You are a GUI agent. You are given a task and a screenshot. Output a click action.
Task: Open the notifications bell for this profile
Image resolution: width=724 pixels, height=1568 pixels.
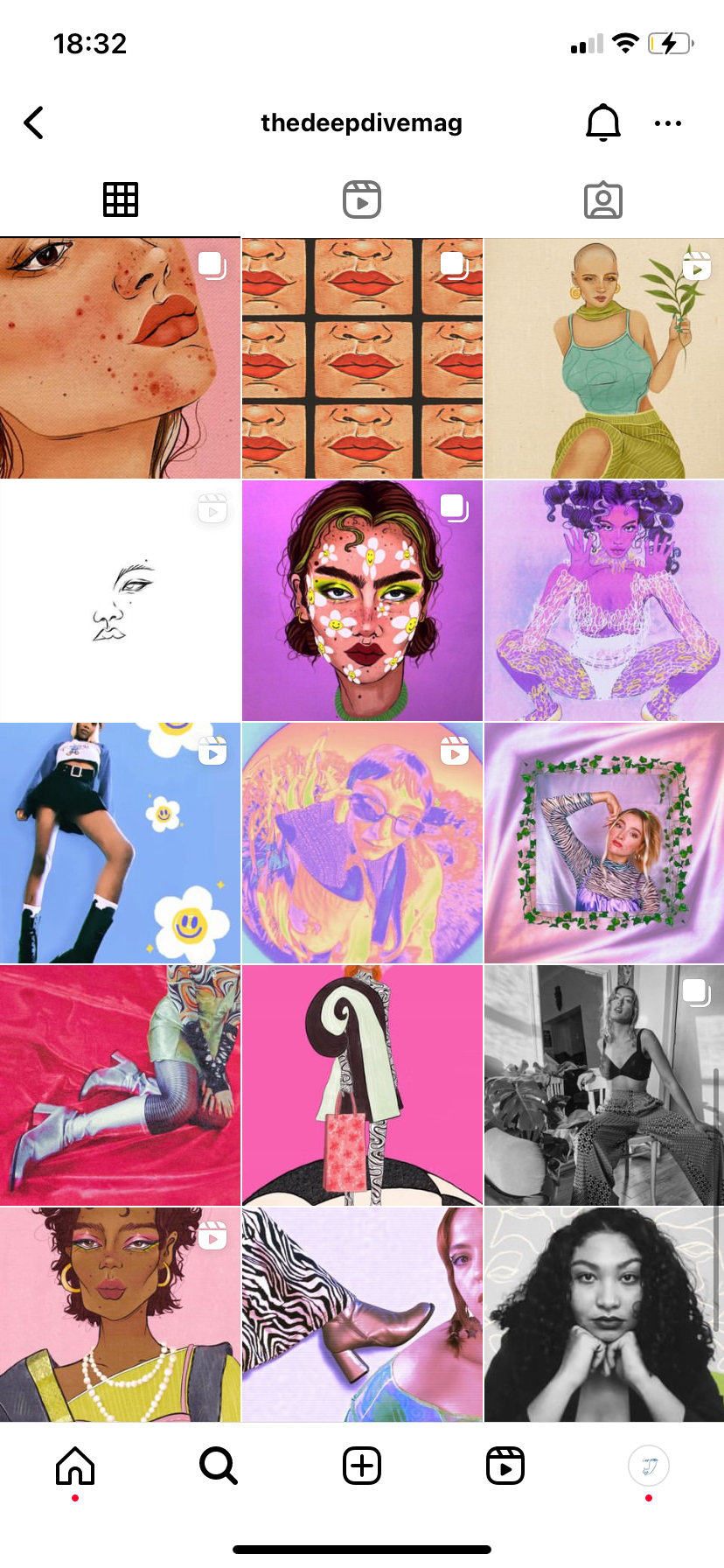tap(602, 122)
